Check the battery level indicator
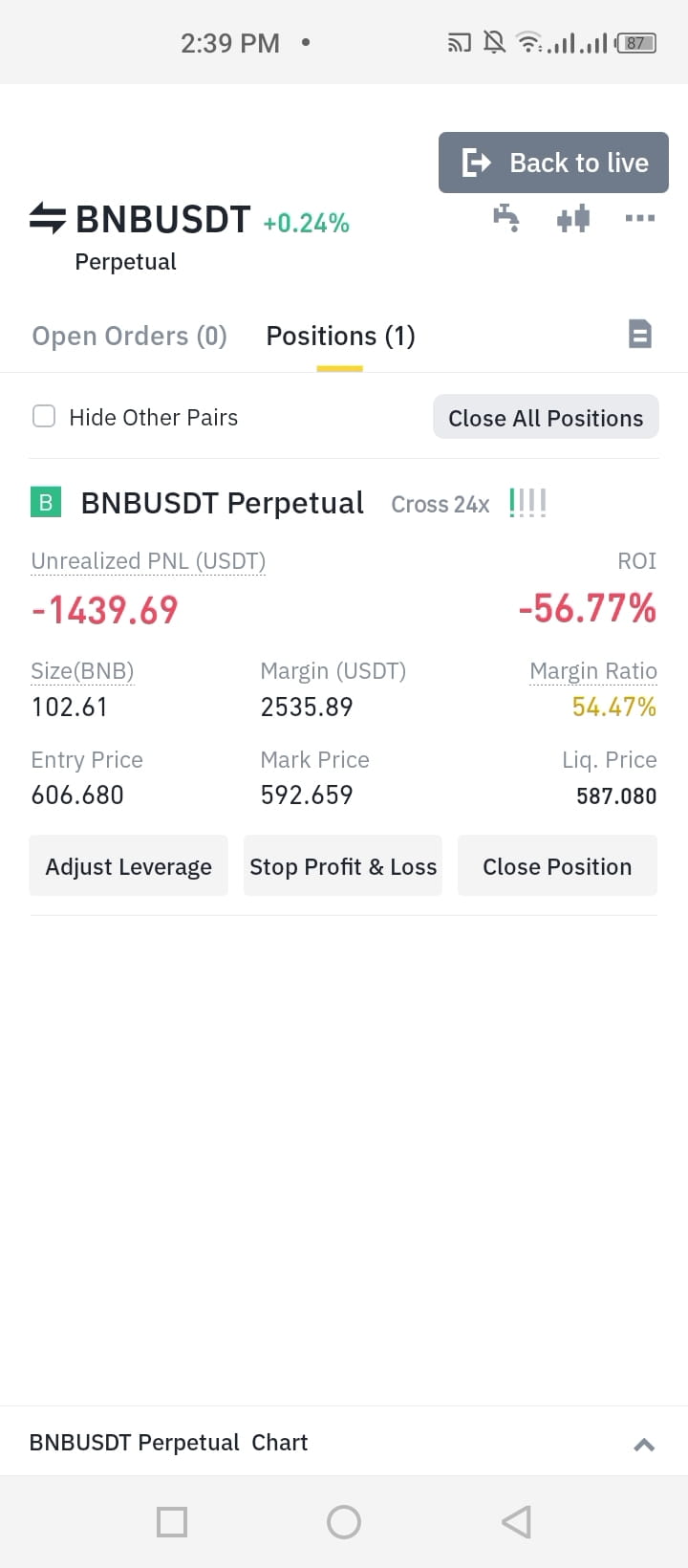This screenshot has height=1568, width=688. (x=634, y=42)
